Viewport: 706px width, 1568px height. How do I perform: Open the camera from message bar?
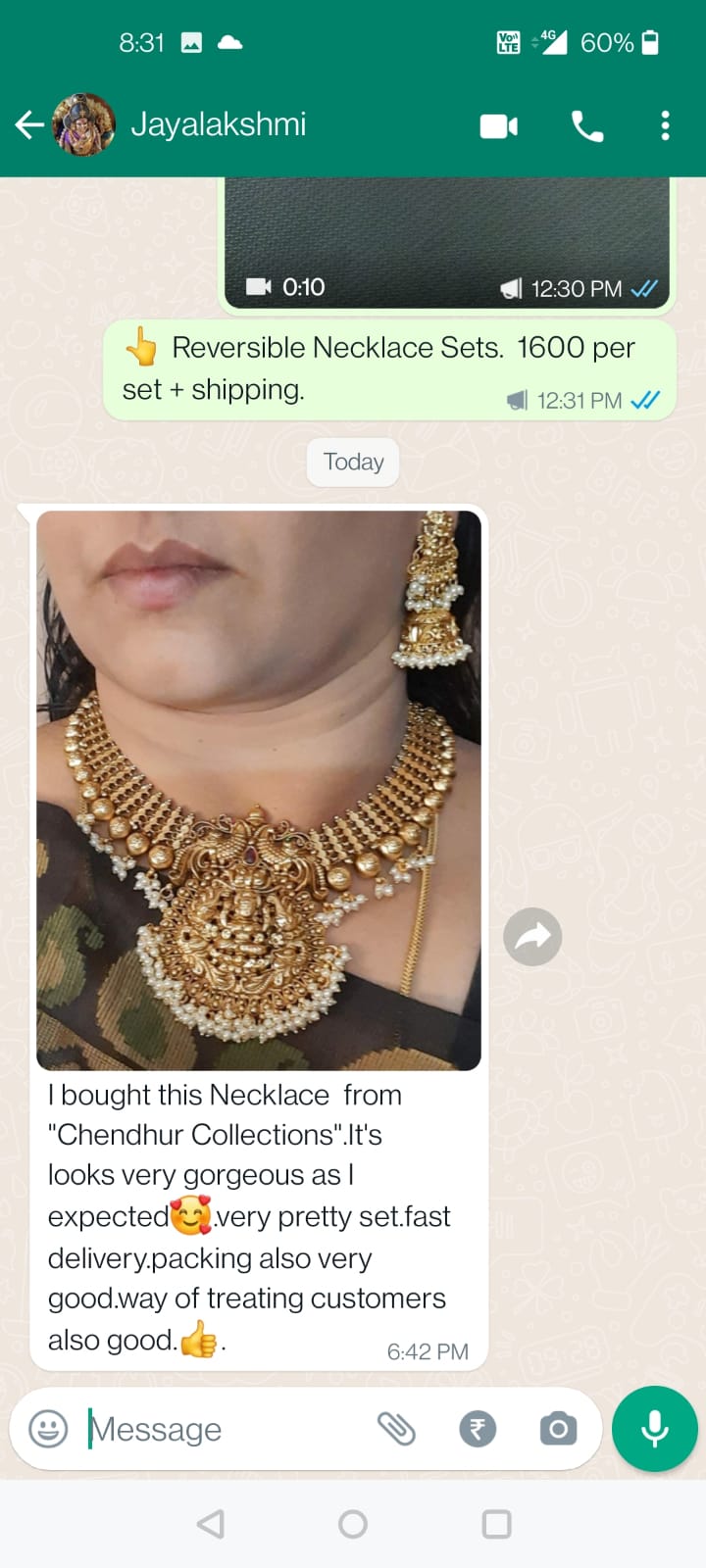[x=558, y=1429]
